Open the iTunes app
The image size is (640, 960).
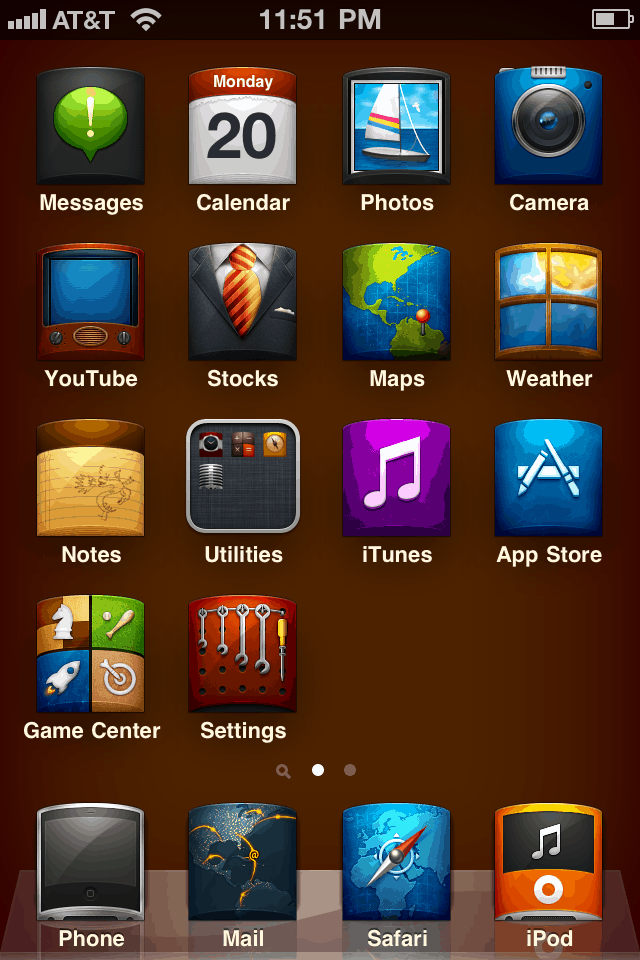[x=396, y=479]
